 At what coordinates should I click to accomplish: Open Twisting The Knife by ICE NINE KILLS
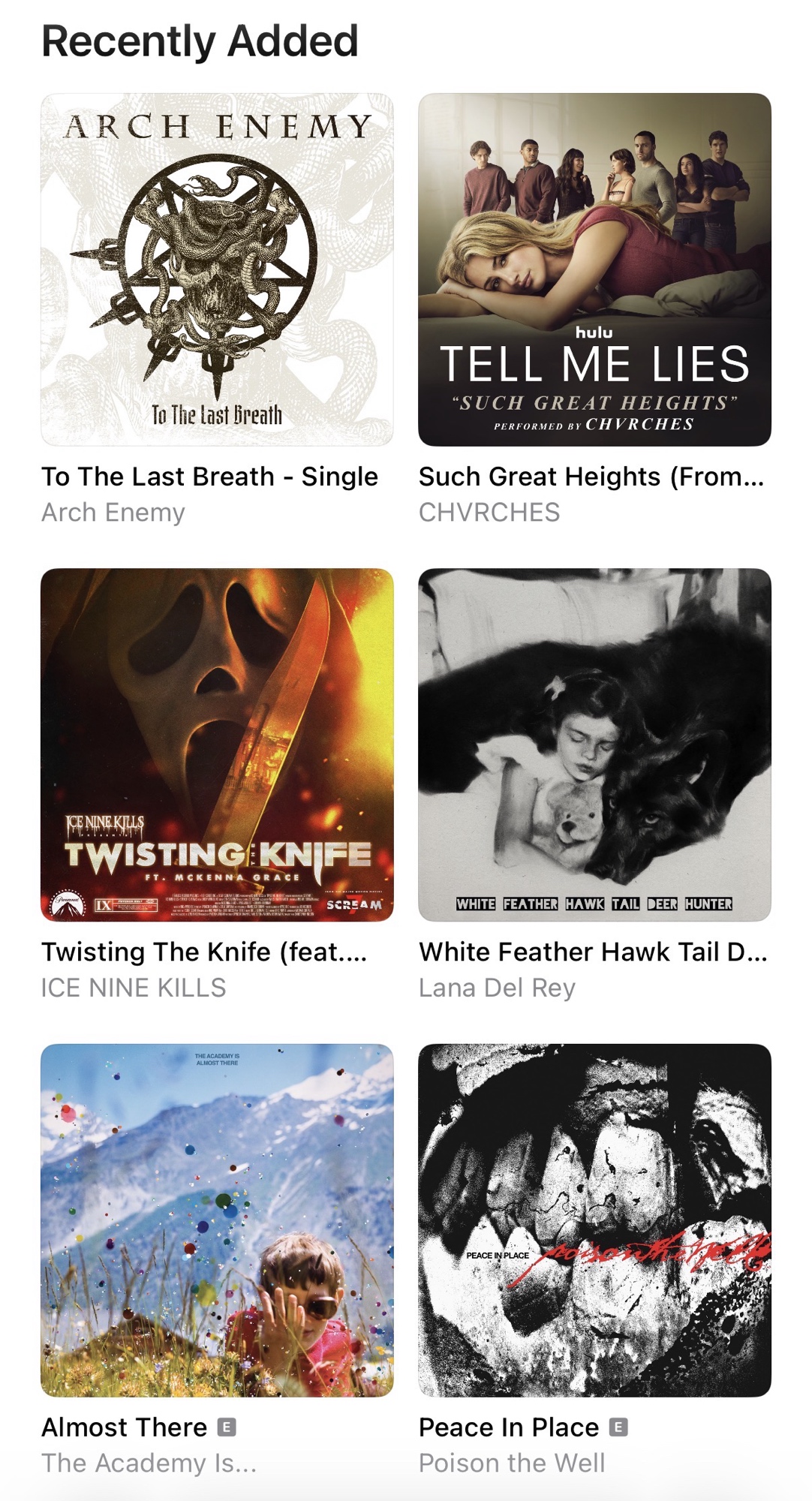click(x=217, y=744)
